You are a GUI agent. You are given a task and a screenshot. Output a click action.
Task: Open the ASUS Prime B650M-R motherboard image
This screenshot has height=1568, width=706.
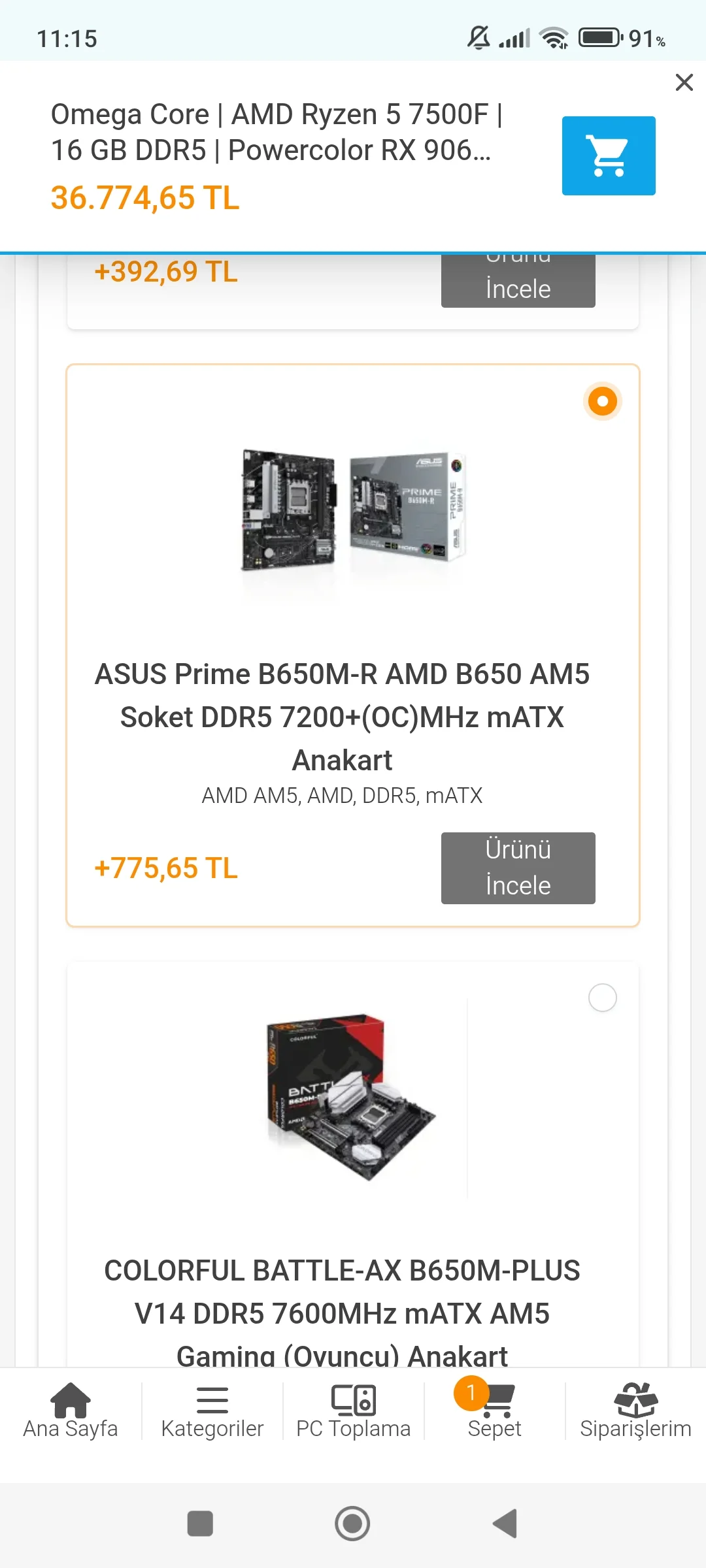coord(353,510)
